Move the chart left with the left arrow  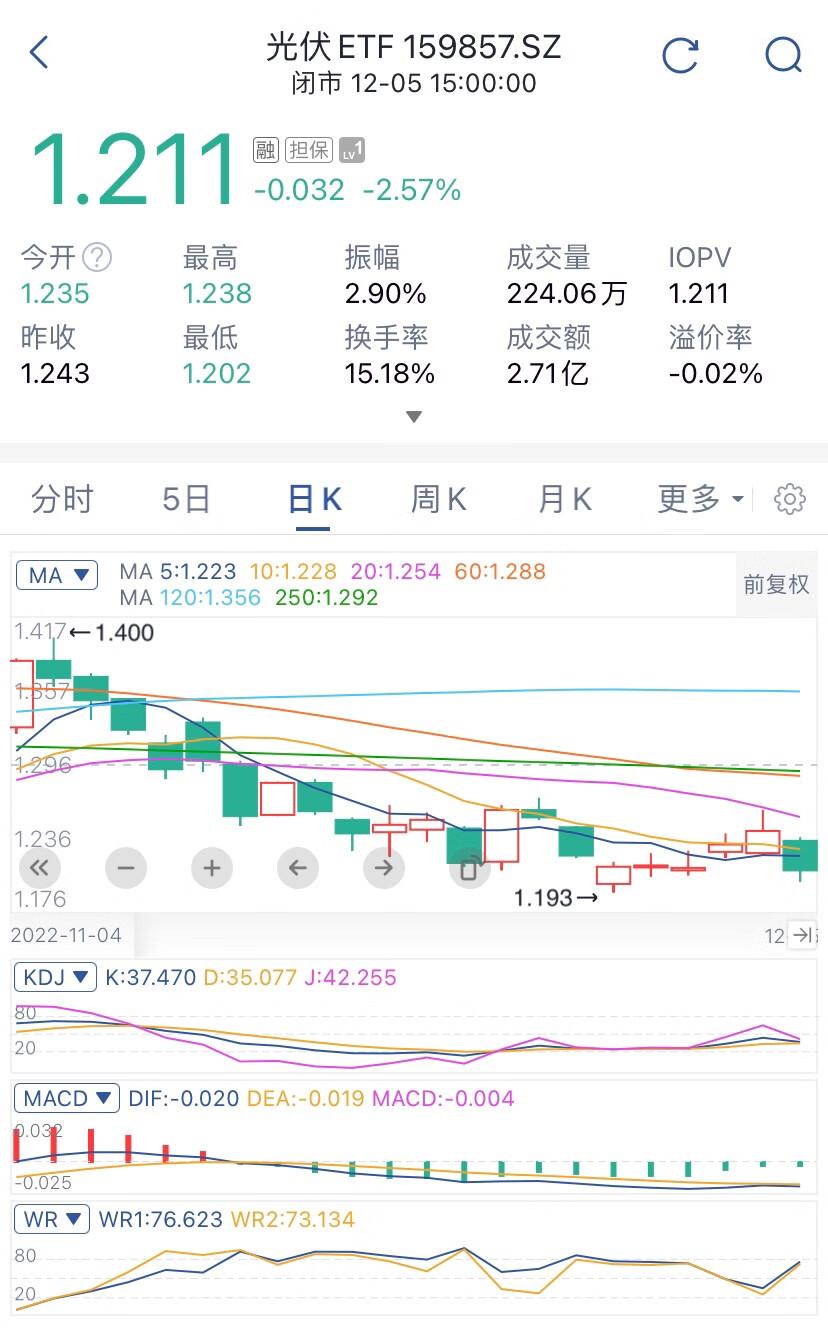[x=297, y=867]
